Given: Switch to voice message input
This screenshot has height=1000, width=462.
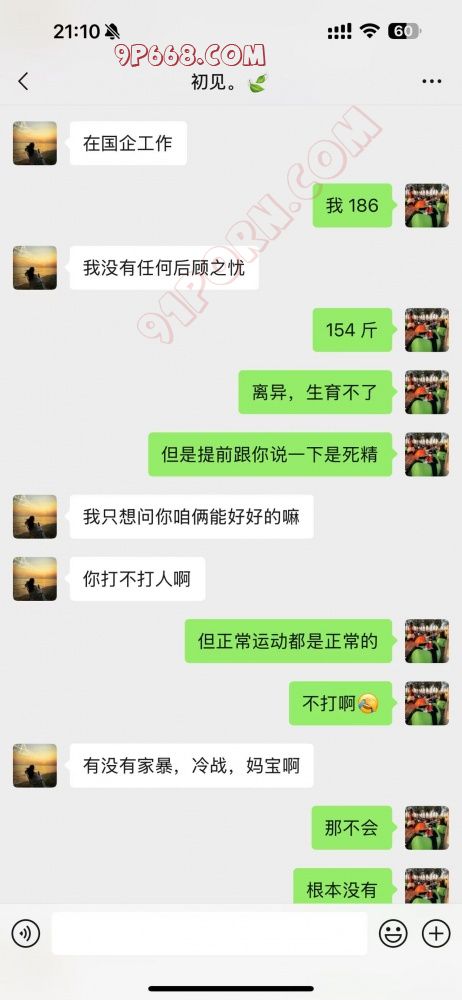Looking at the screenshot, I should pos(26,934).
